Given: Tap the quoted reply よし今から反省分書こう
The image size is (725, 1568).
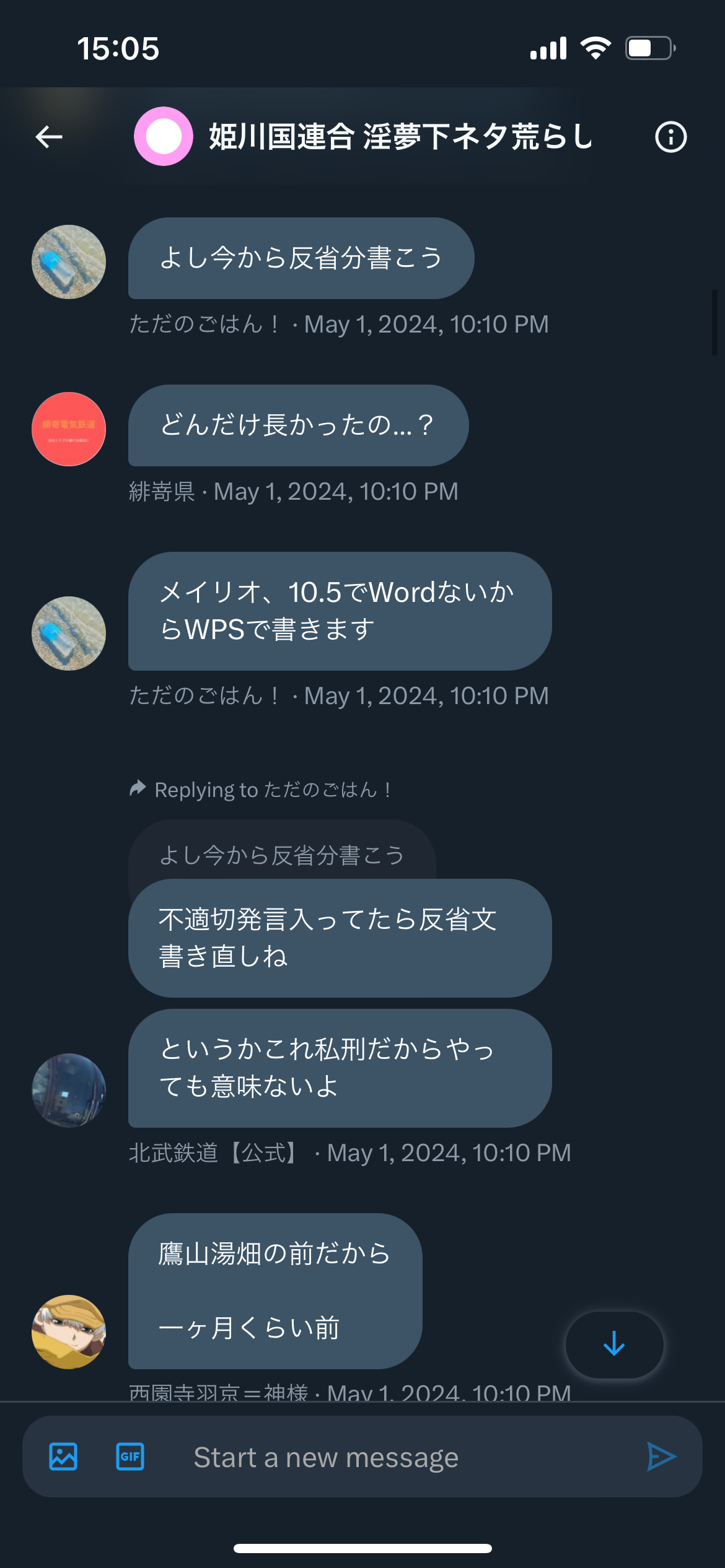Looking at the screenshot, I should pos(282,854).
